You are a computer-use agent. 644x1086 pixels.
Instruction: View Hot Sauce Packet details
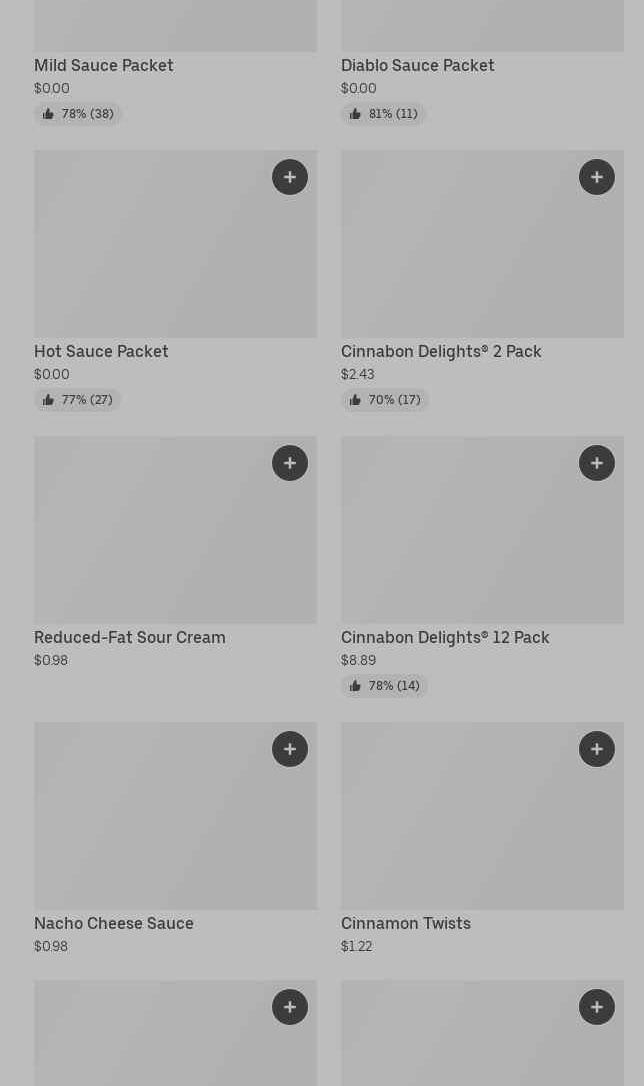coord(101,352)
